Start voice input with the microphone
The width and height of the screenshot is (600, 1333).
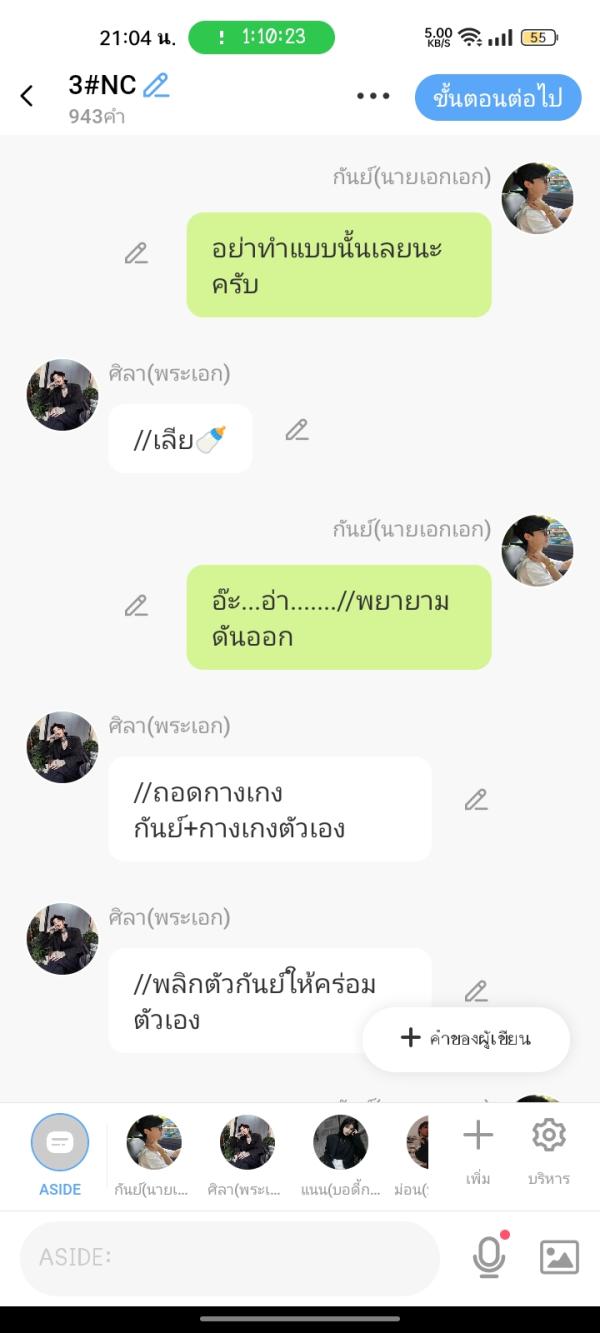tap(489, 1257)
